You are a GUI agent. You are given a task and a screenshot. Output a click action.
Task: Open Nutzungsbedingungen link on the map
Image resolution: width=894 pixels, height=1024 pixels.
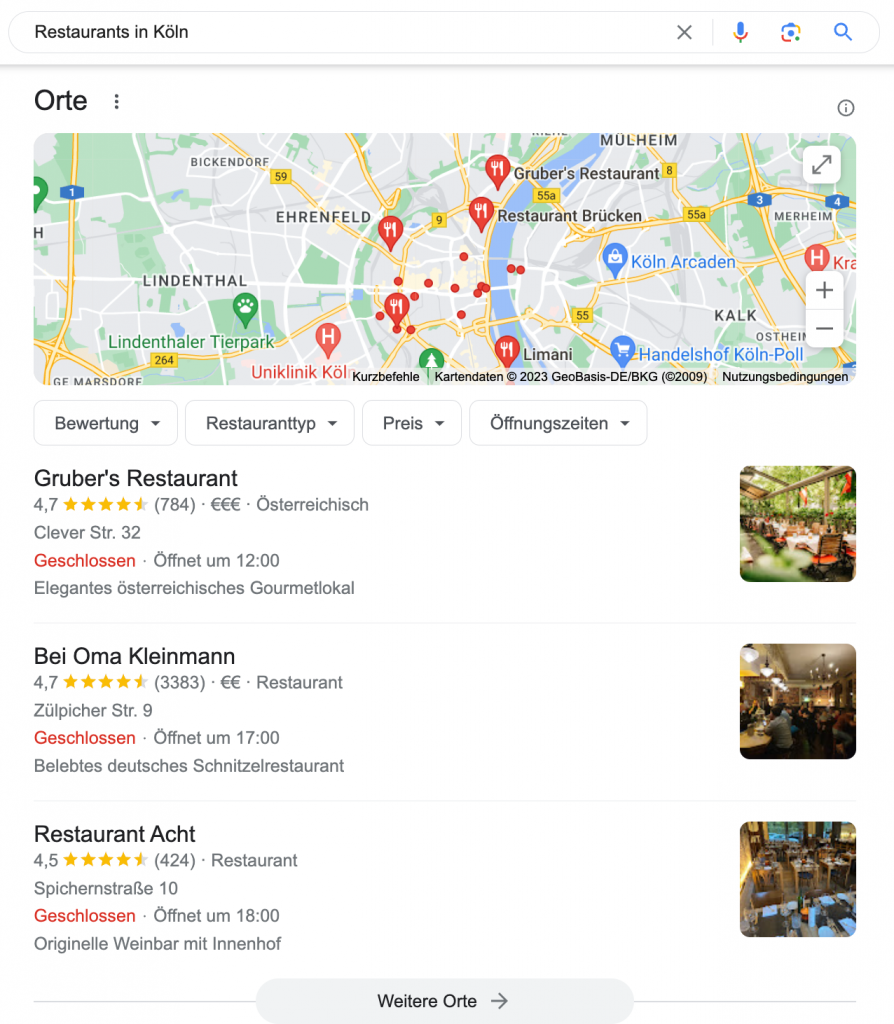(x=784, y=377)
